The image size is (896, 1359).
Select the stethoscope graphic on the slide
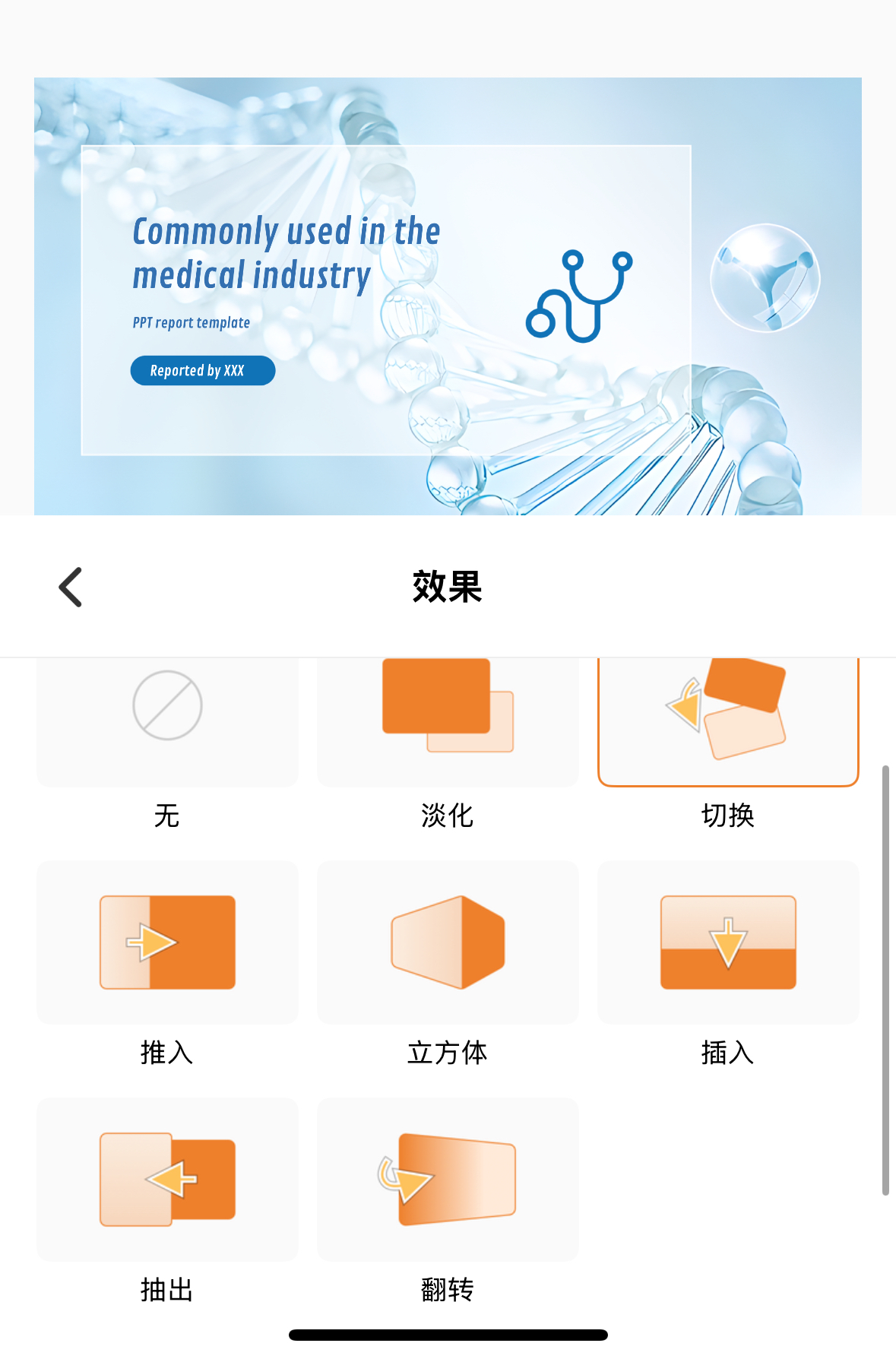(584, 293)
